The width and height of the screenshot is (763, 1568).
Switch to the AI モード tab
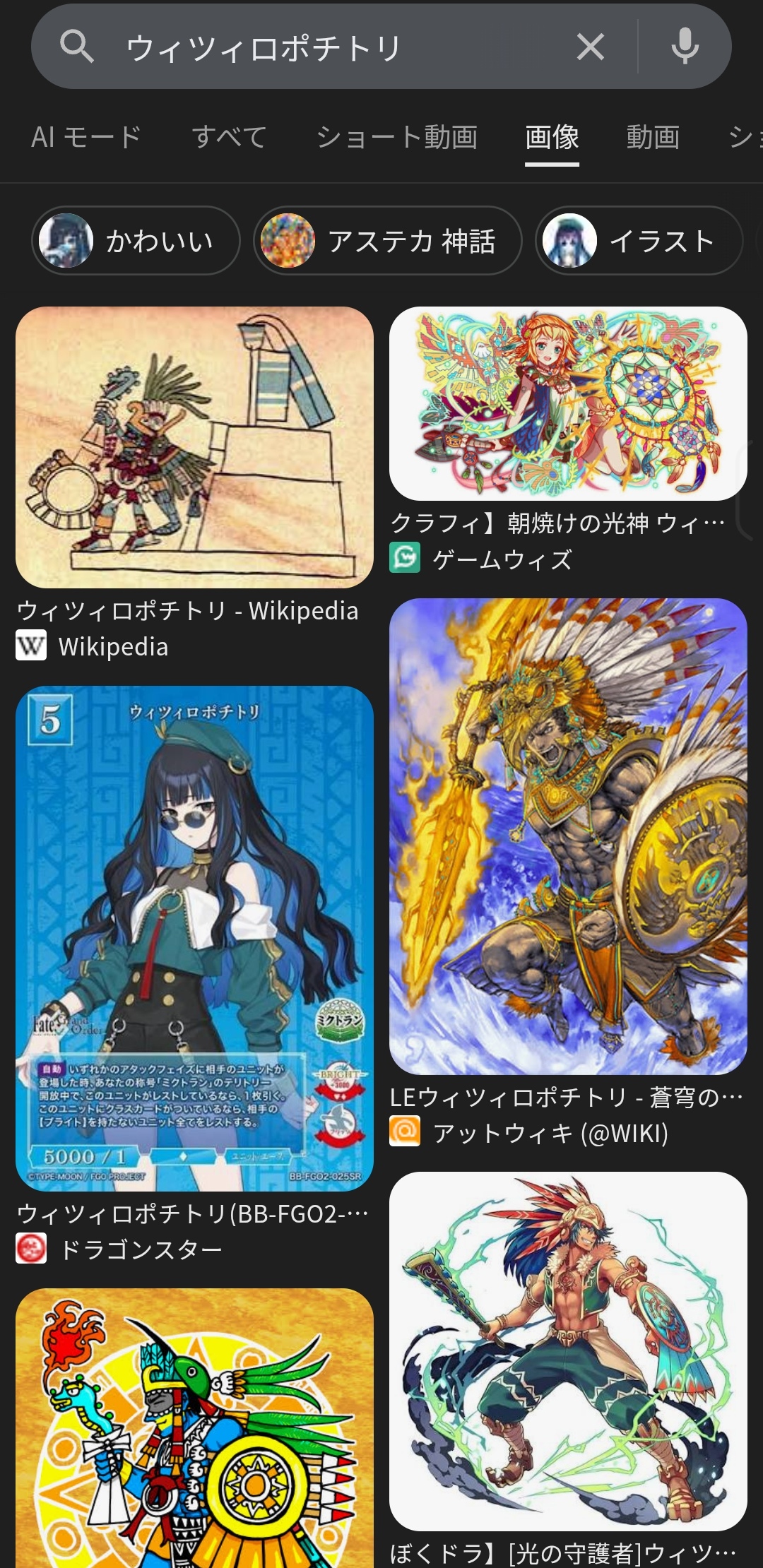[85, 137]
